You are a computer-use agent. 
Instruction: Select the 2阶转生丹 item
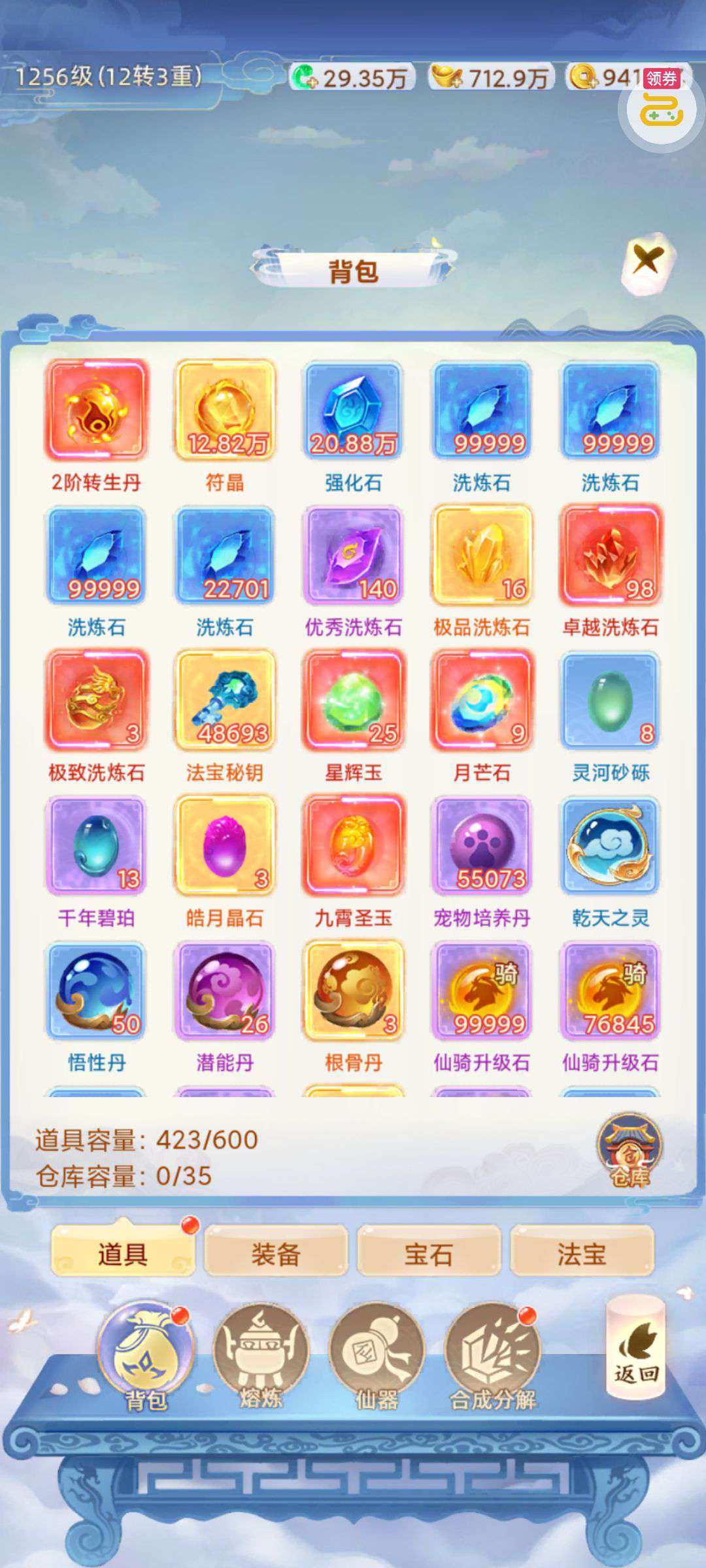96,410
